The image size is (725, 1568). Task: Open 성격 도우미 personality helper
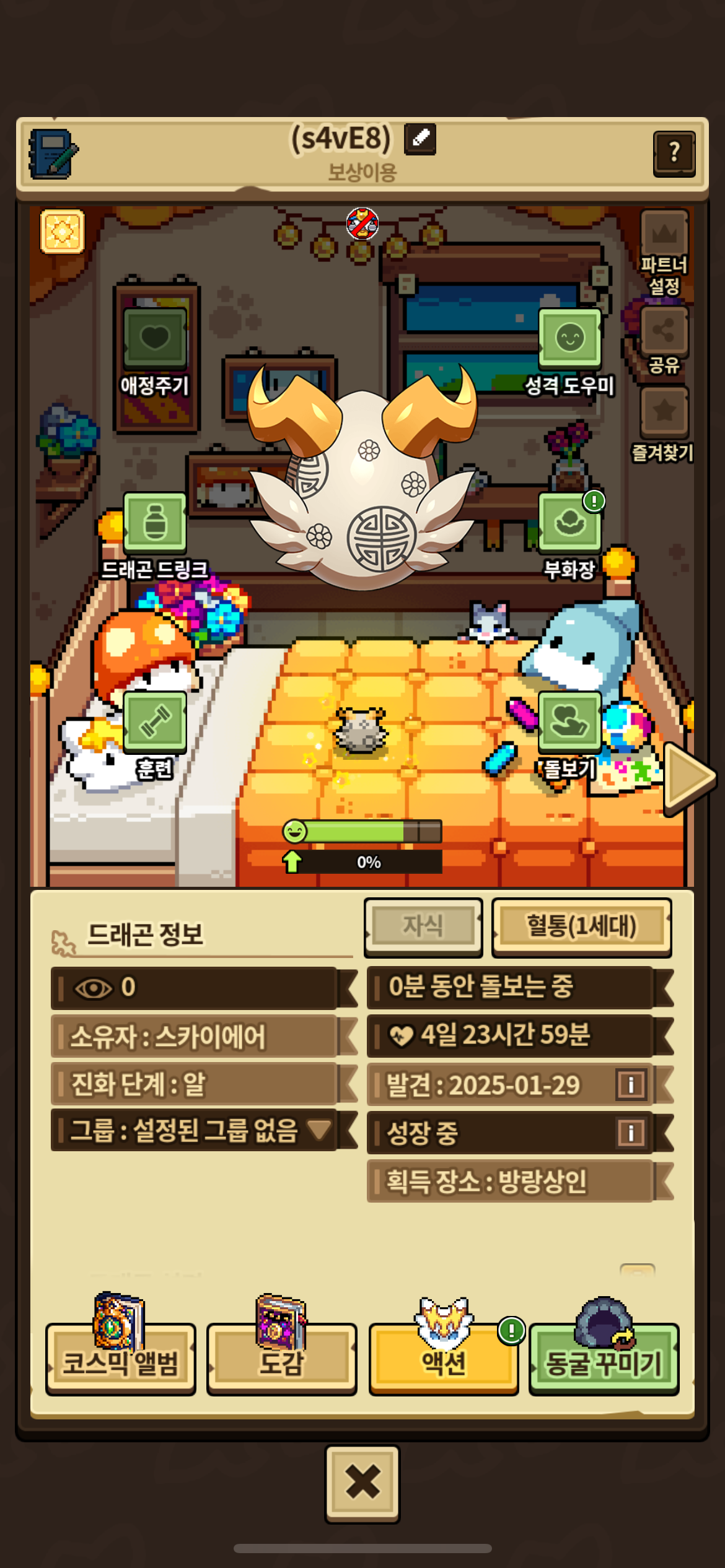569,339
